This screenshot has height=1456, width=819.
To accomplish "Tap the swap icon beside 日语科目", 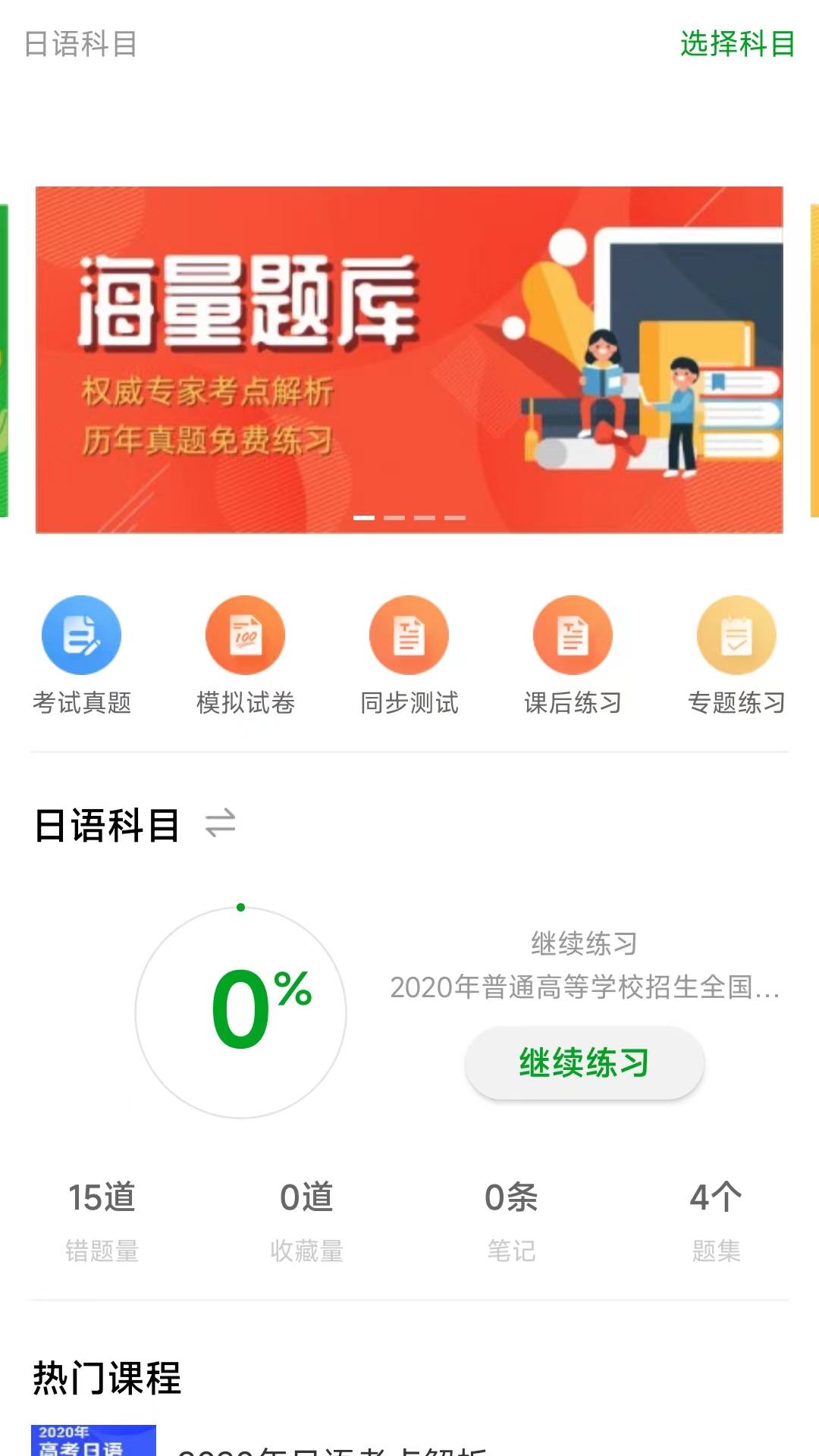I will click(221, 824).
